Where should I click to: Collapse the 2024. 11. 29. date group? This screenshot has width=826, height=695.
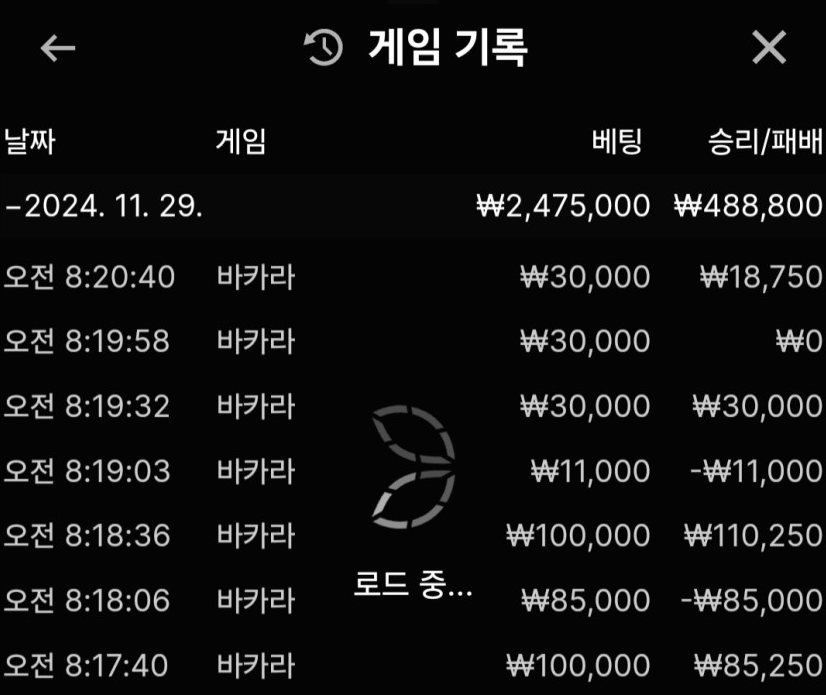click(105, 207)
